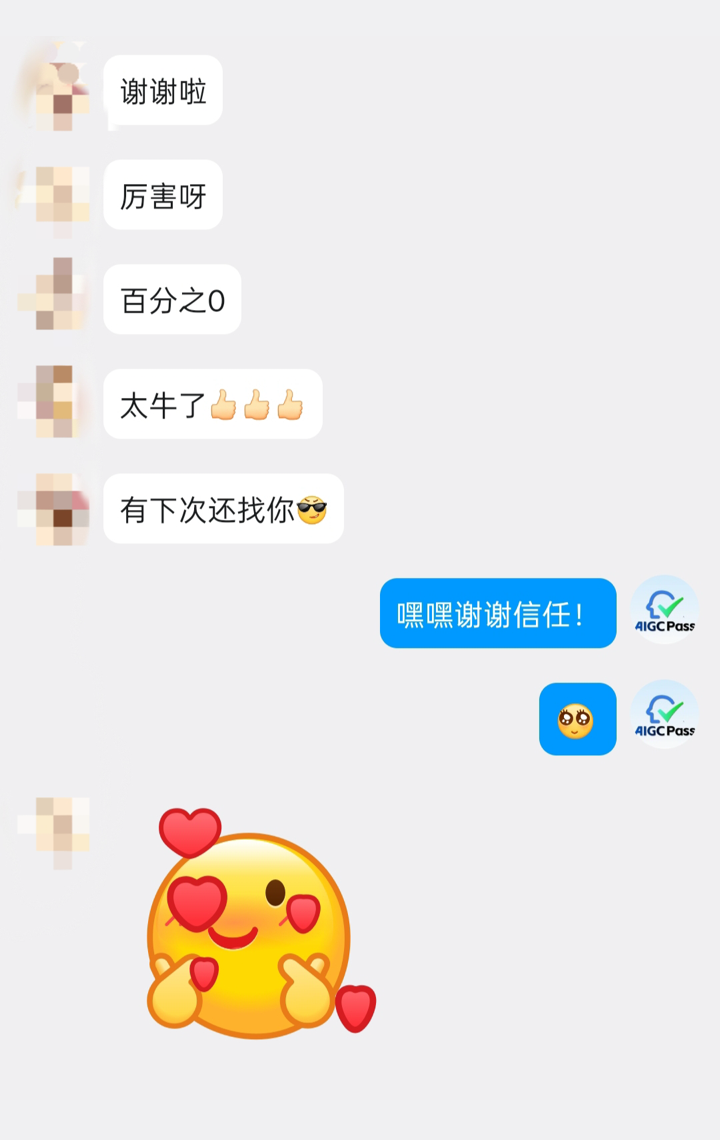Tap avatar beside 有下次还找你 message

click(54, 509)
